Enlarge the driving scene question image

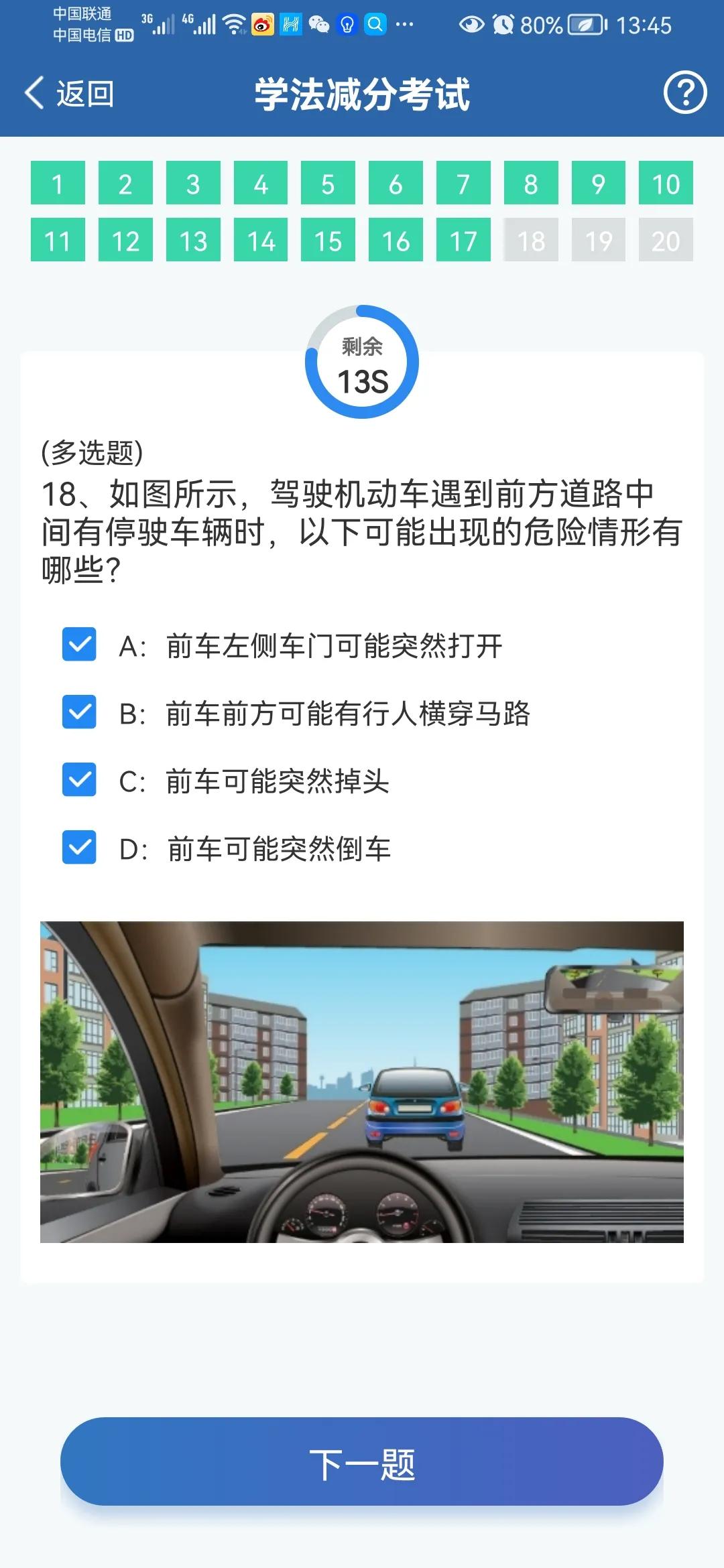pos(362,1082)
